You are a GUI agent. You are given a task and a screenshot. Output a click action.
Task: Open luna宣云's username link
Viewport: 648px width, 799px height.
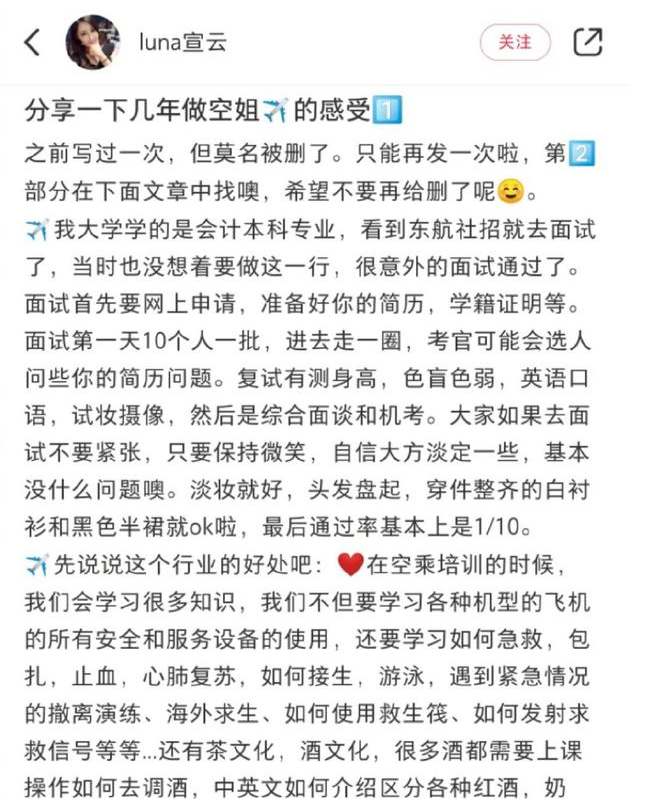183,42
